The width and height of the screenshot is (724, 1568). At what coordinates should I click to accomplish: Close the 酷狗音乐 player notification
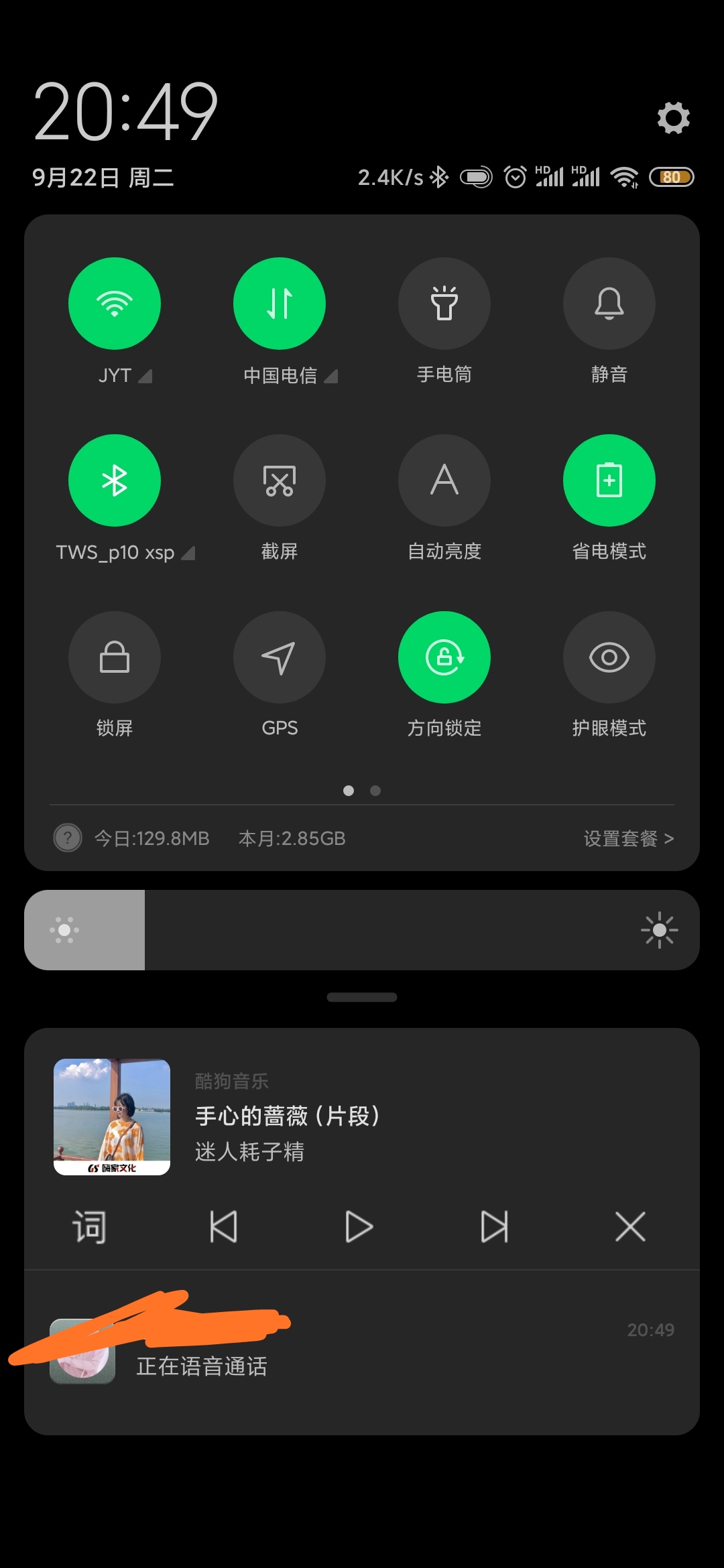(x=630, y=1227)
